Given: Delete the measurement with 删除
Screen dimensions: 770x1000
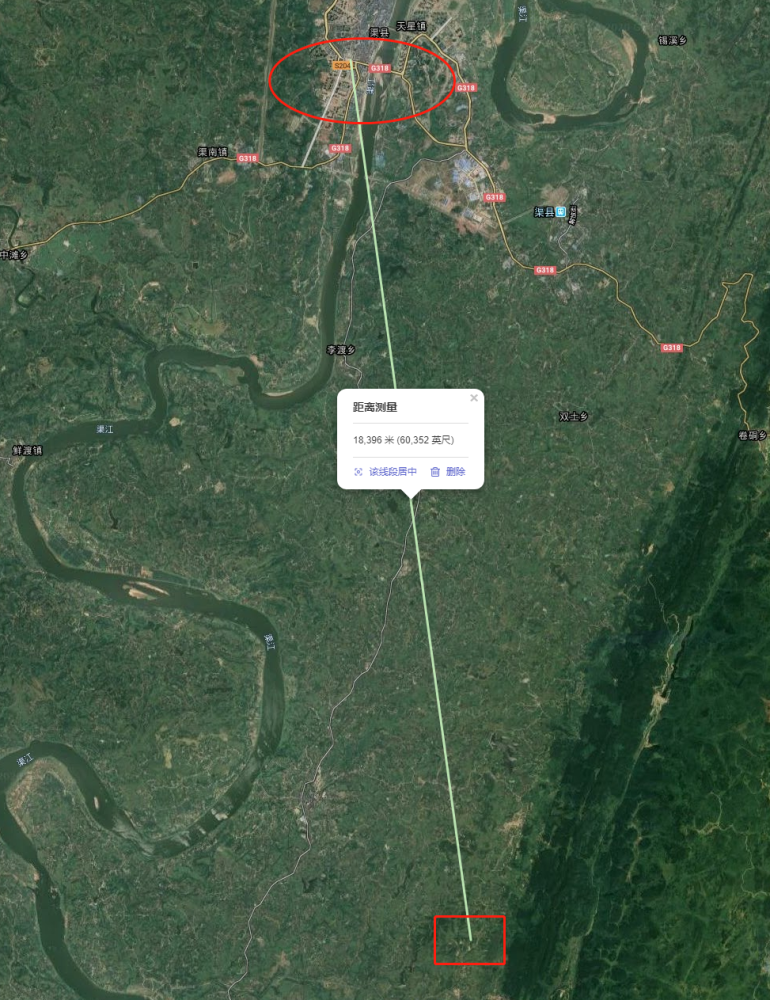Looking at the screenshot, I should [x=448, y=472].
